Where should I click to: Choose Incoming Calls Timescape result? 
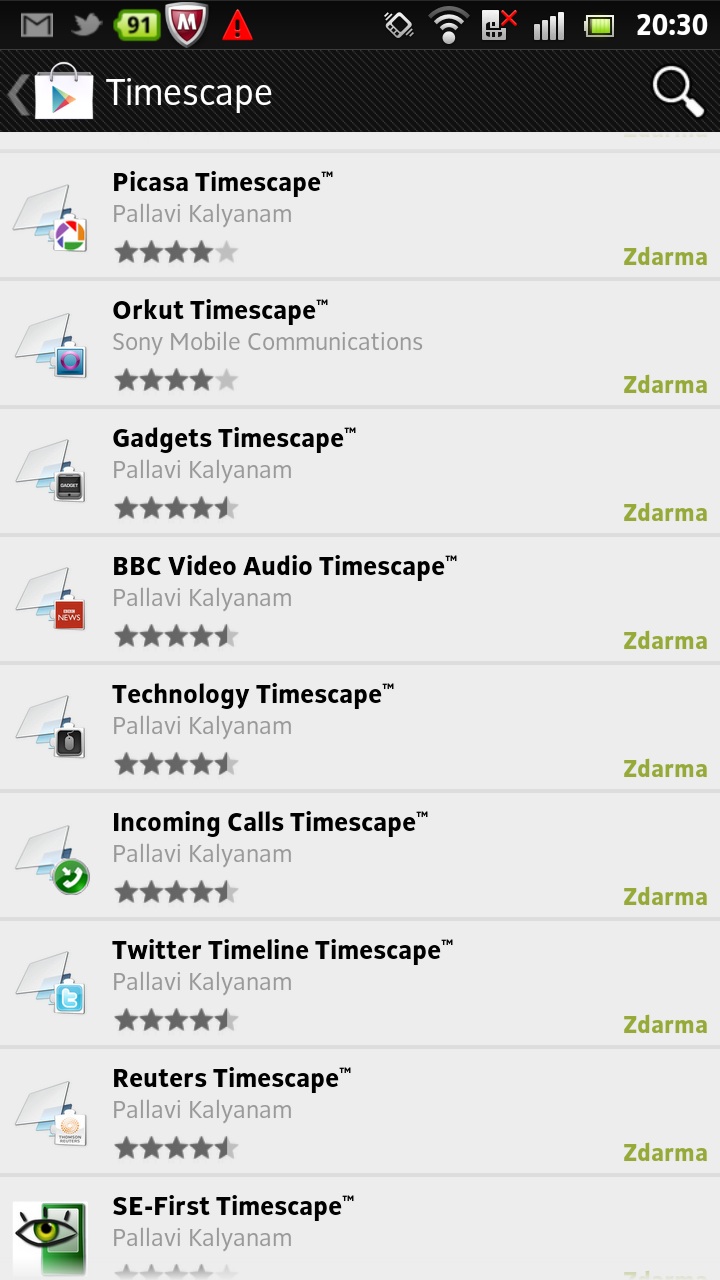[360, 855]
